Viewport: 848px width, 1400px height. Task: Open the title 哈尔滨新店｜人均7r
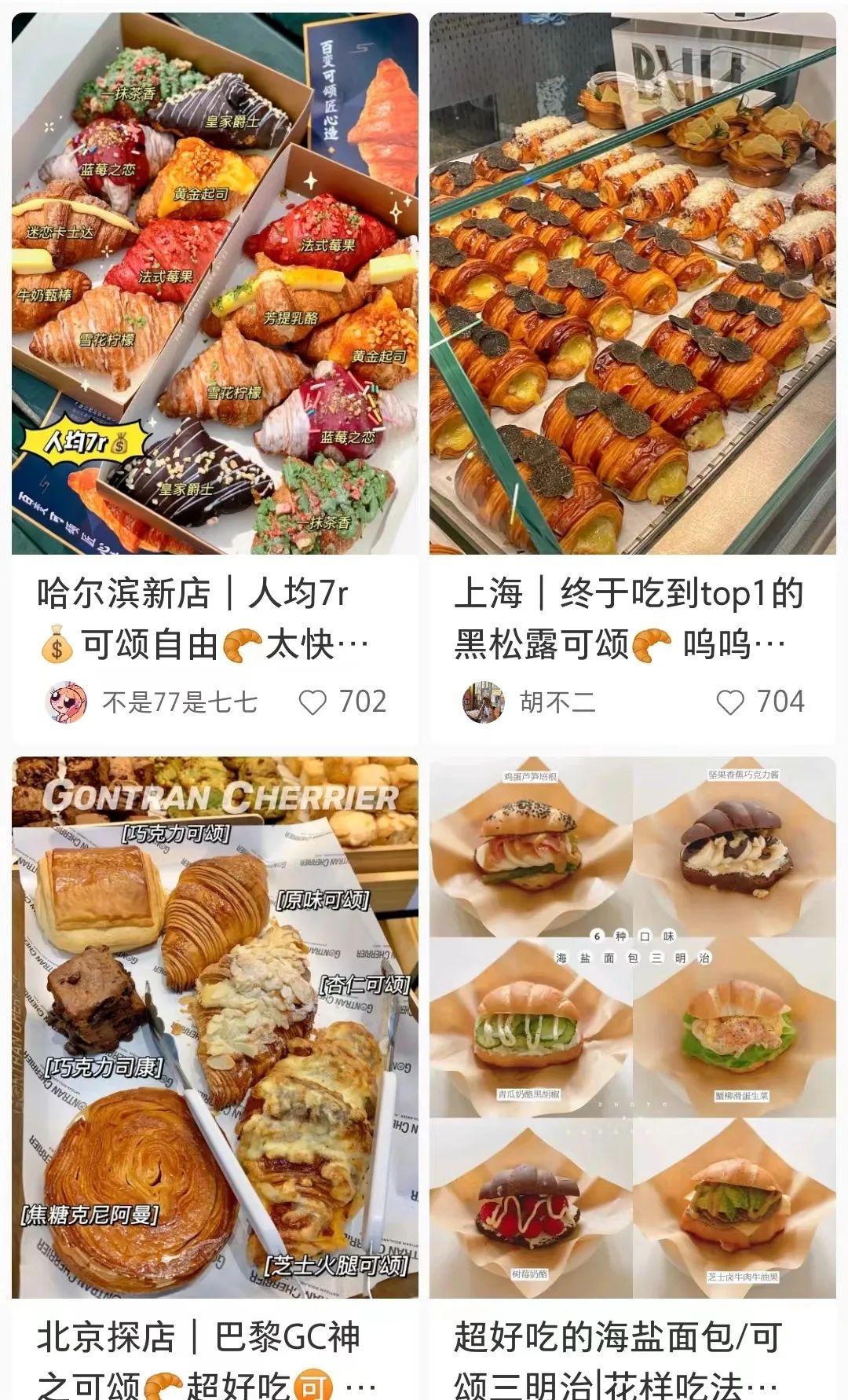coord(204,619)
